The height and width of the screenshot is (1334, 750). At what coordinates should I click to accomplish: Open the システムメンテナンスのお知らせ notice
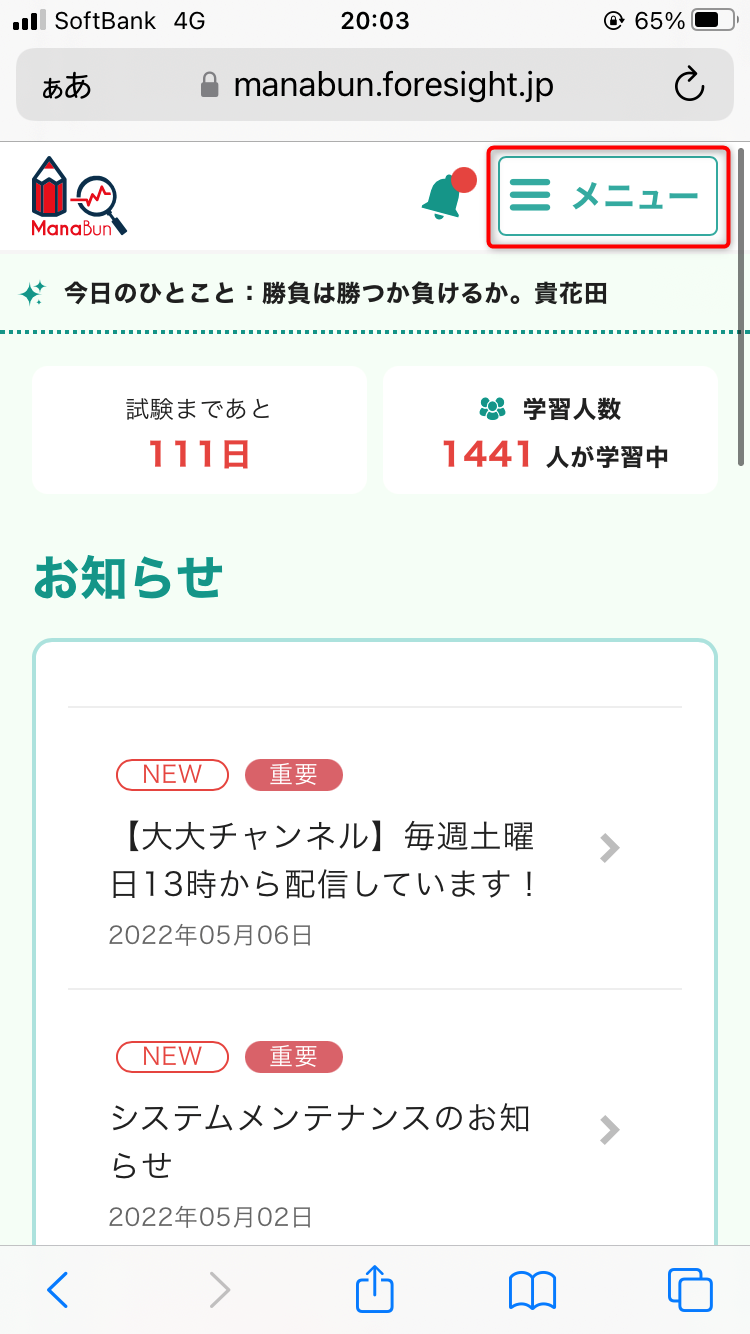[x=375, y=1130]
